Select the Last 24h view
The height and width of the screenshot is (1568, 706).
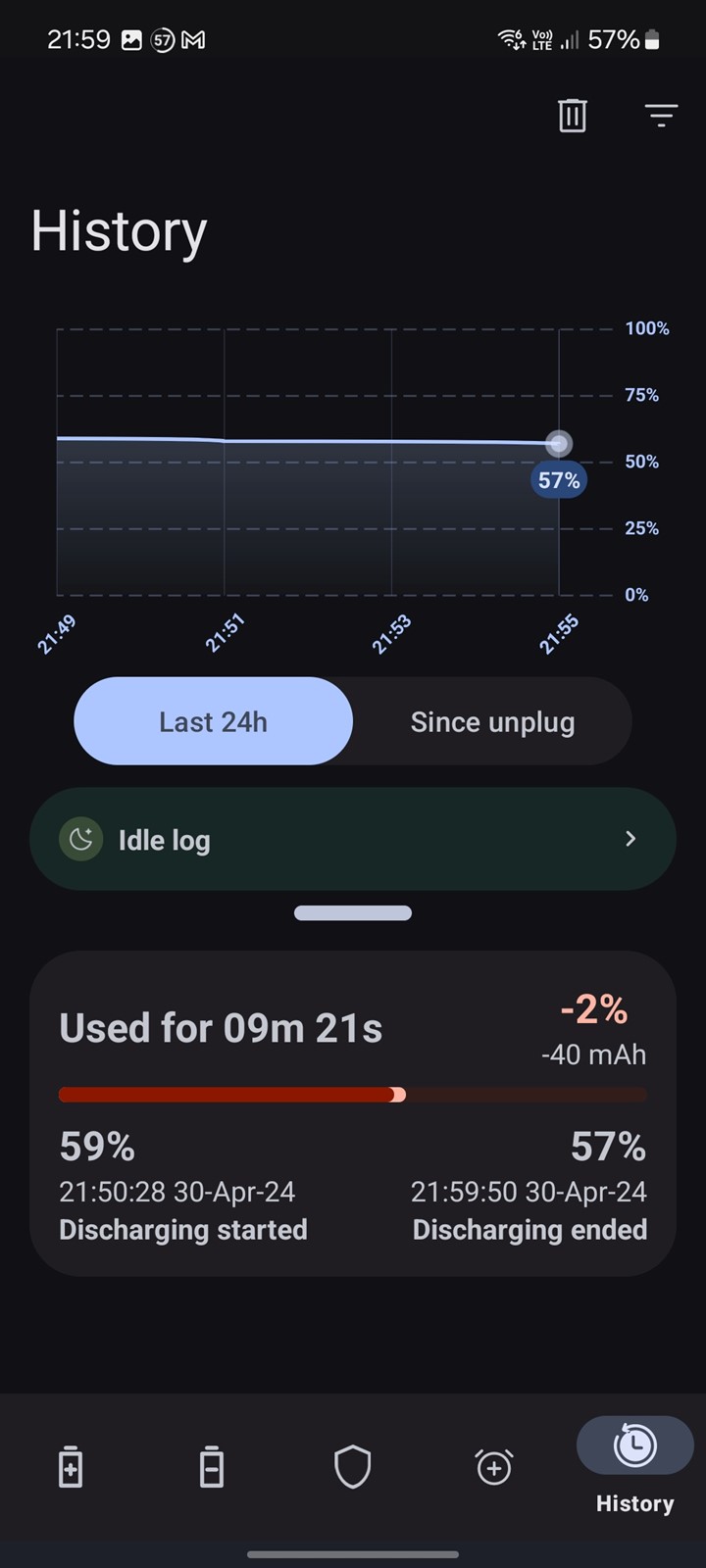pos(213,721)
